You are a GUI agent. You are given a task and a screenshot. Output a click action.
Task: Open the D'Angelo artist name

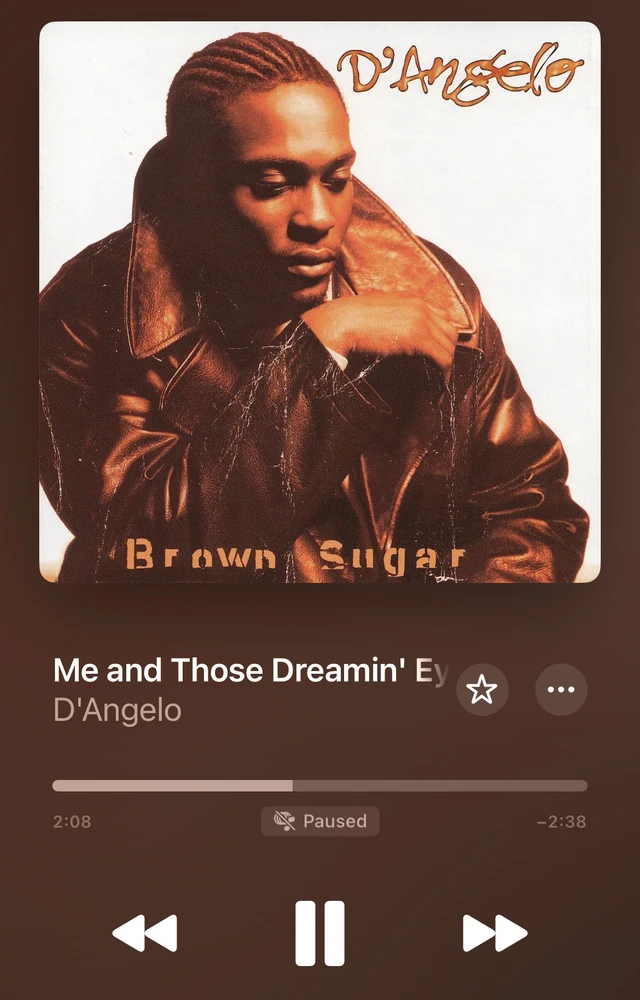117,711
